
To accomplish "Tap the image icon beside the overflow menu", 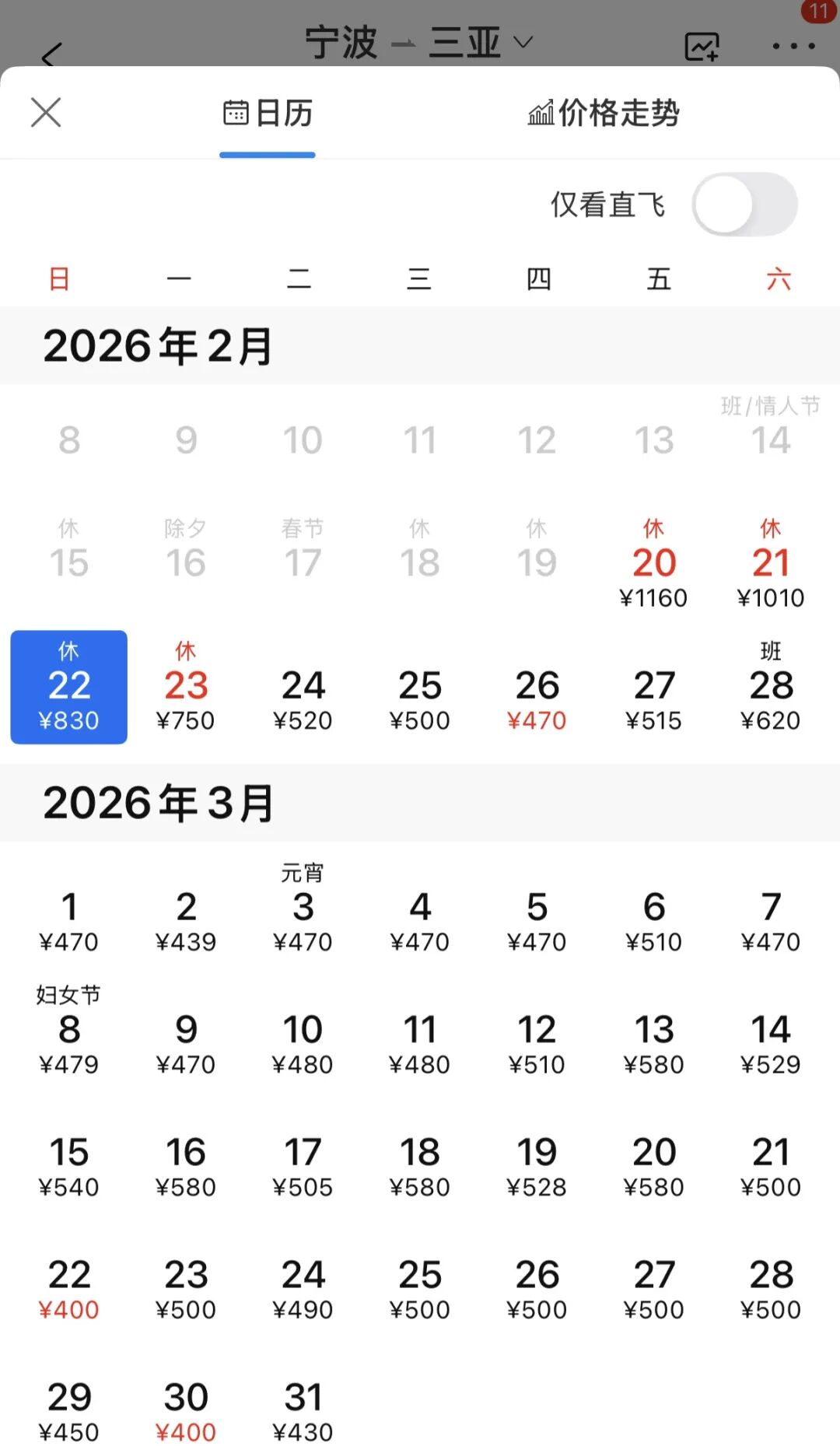I will pos(702,47).
